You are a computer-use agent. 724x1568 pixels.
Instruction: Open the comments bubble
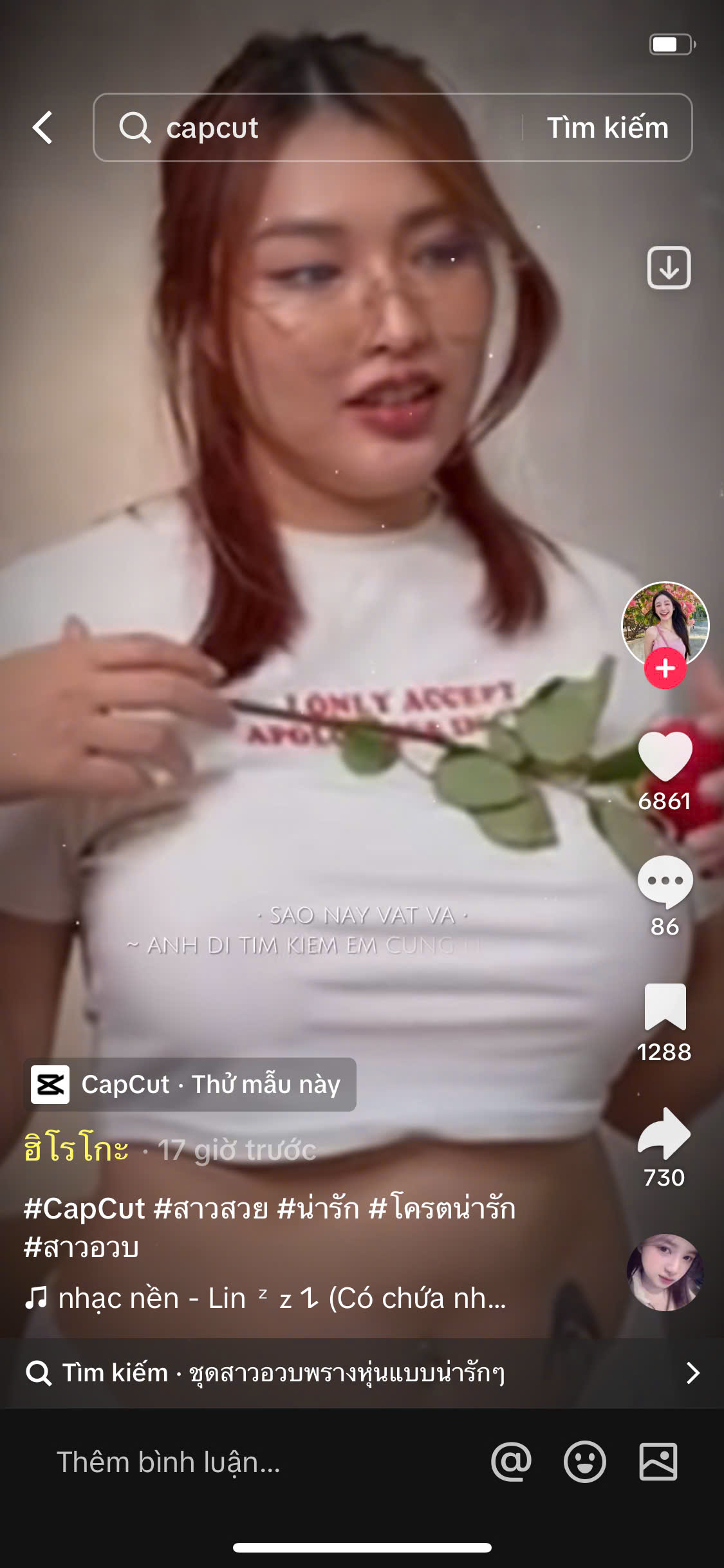(x=665, y=882)
